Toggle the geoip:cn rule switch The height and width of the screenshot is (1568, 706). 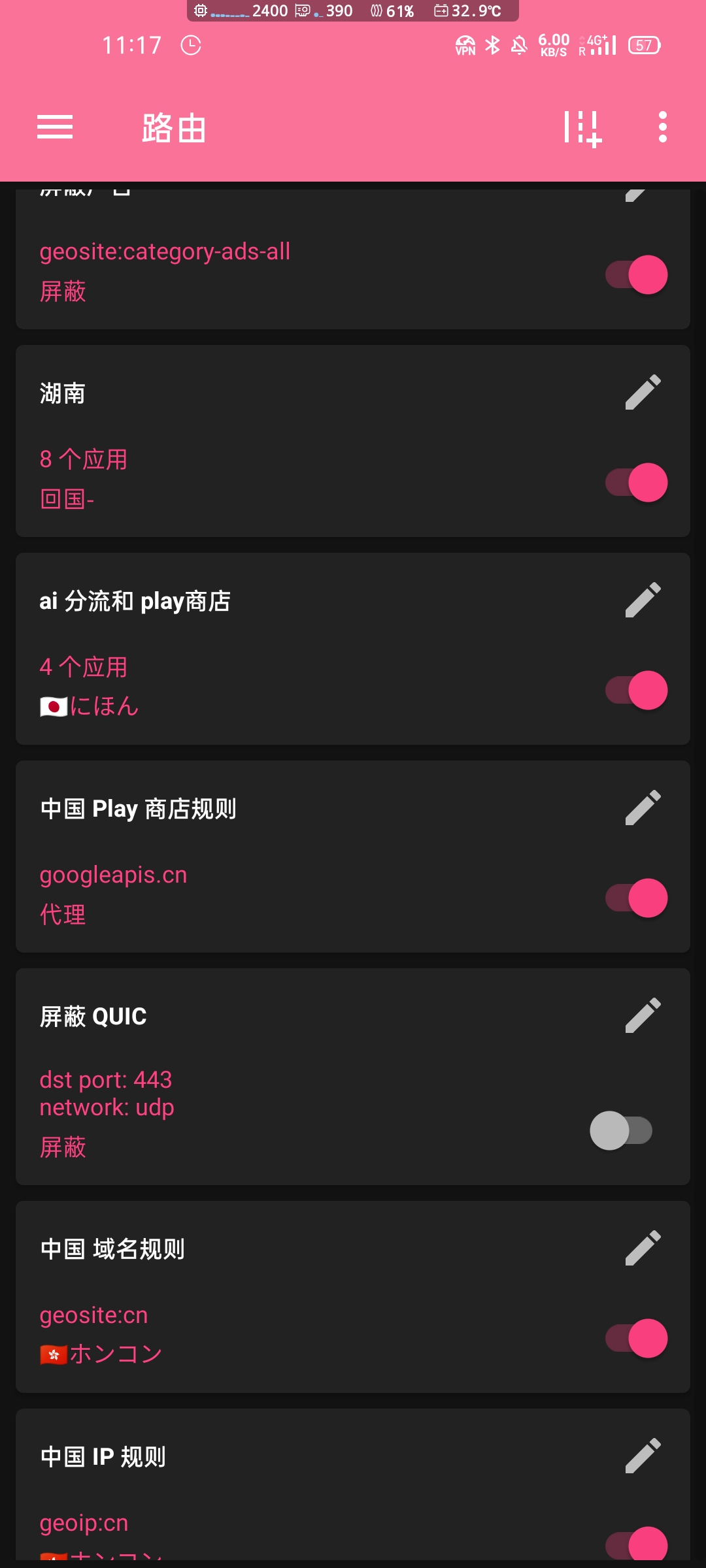point(637,1544)
